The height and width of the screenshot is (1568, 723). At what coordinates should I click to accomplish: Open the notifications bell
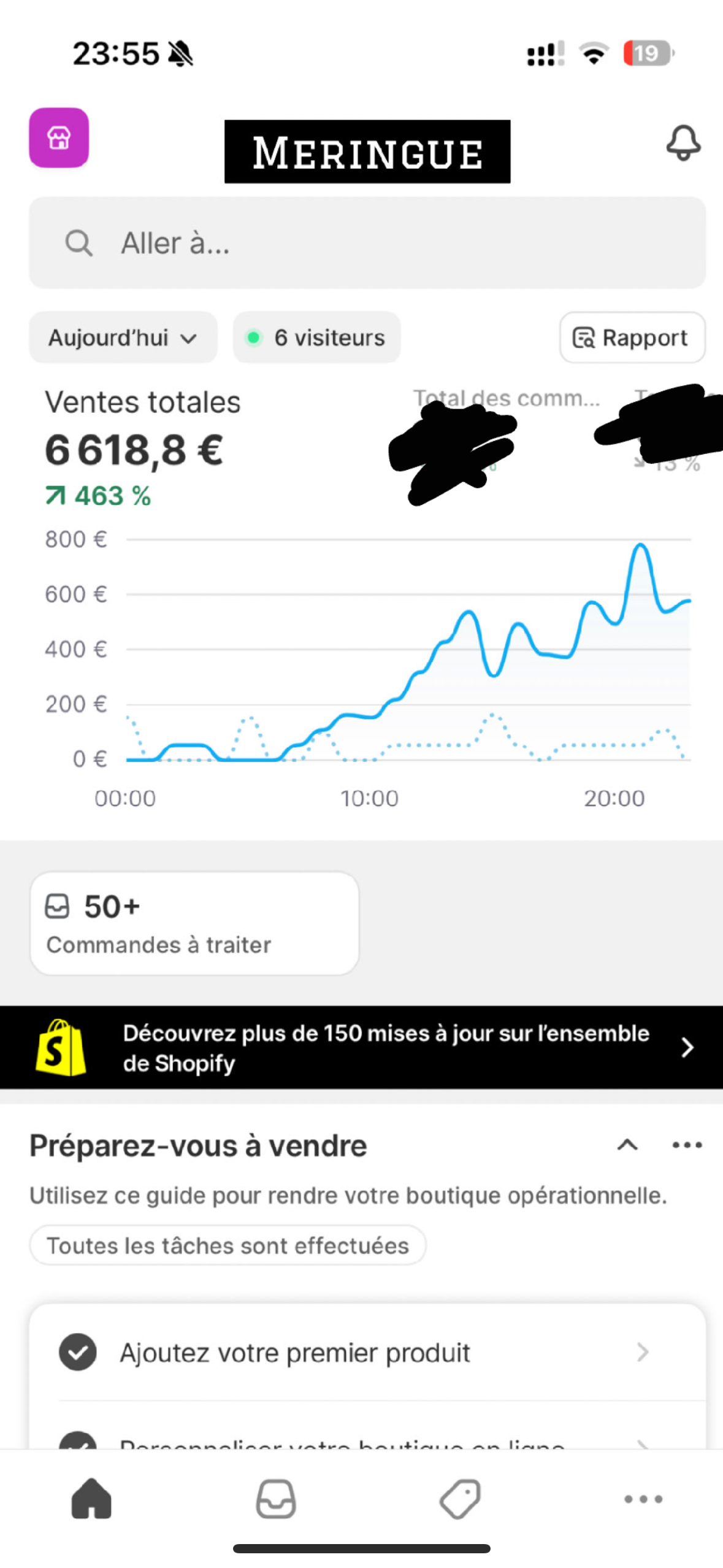pyautogui.click(x=683, y=142)
